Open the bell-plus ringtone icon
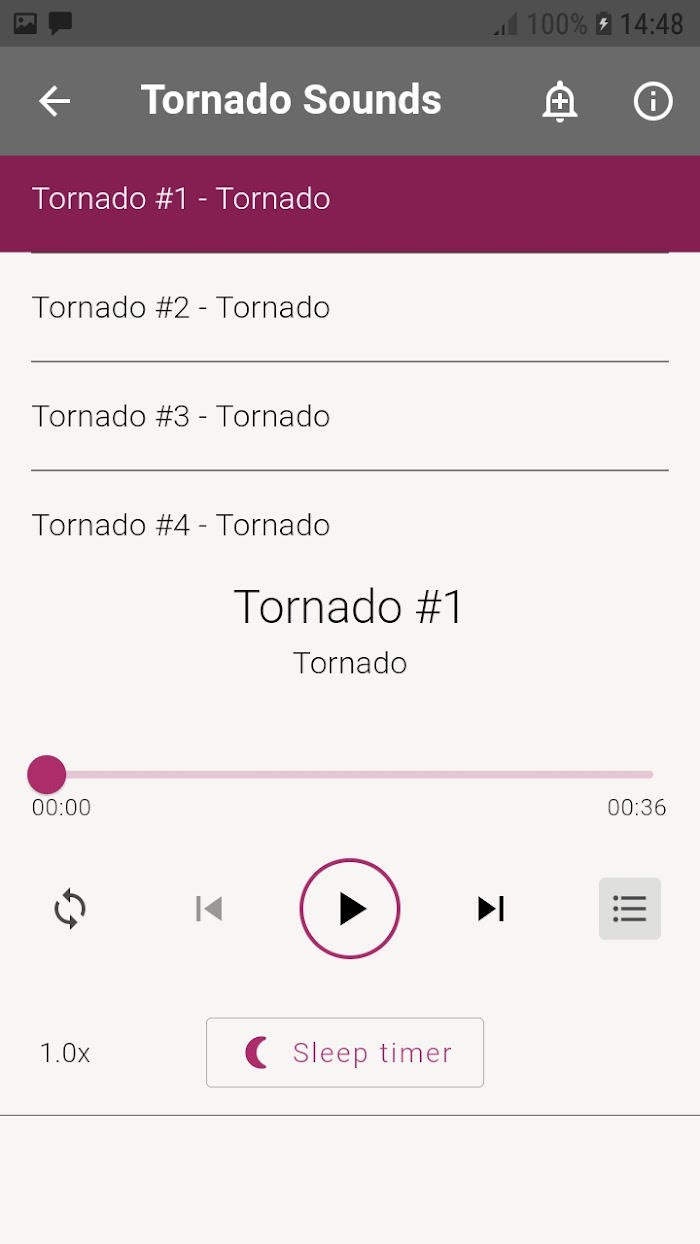This screenshot has width=700, height=1244. (560, 101)
